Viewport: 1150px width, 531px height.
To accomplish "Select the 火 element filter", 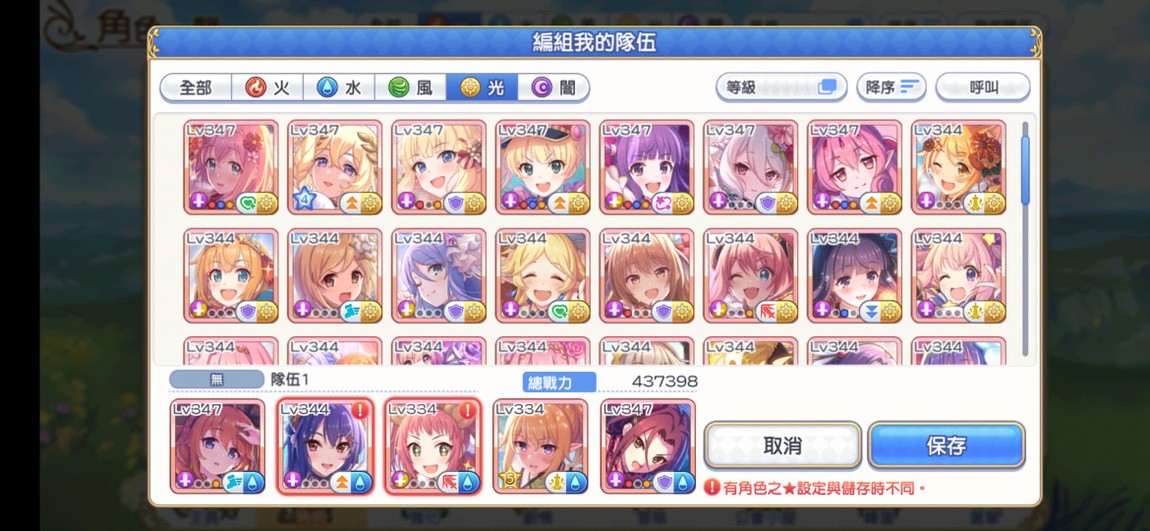I will 269,88.
